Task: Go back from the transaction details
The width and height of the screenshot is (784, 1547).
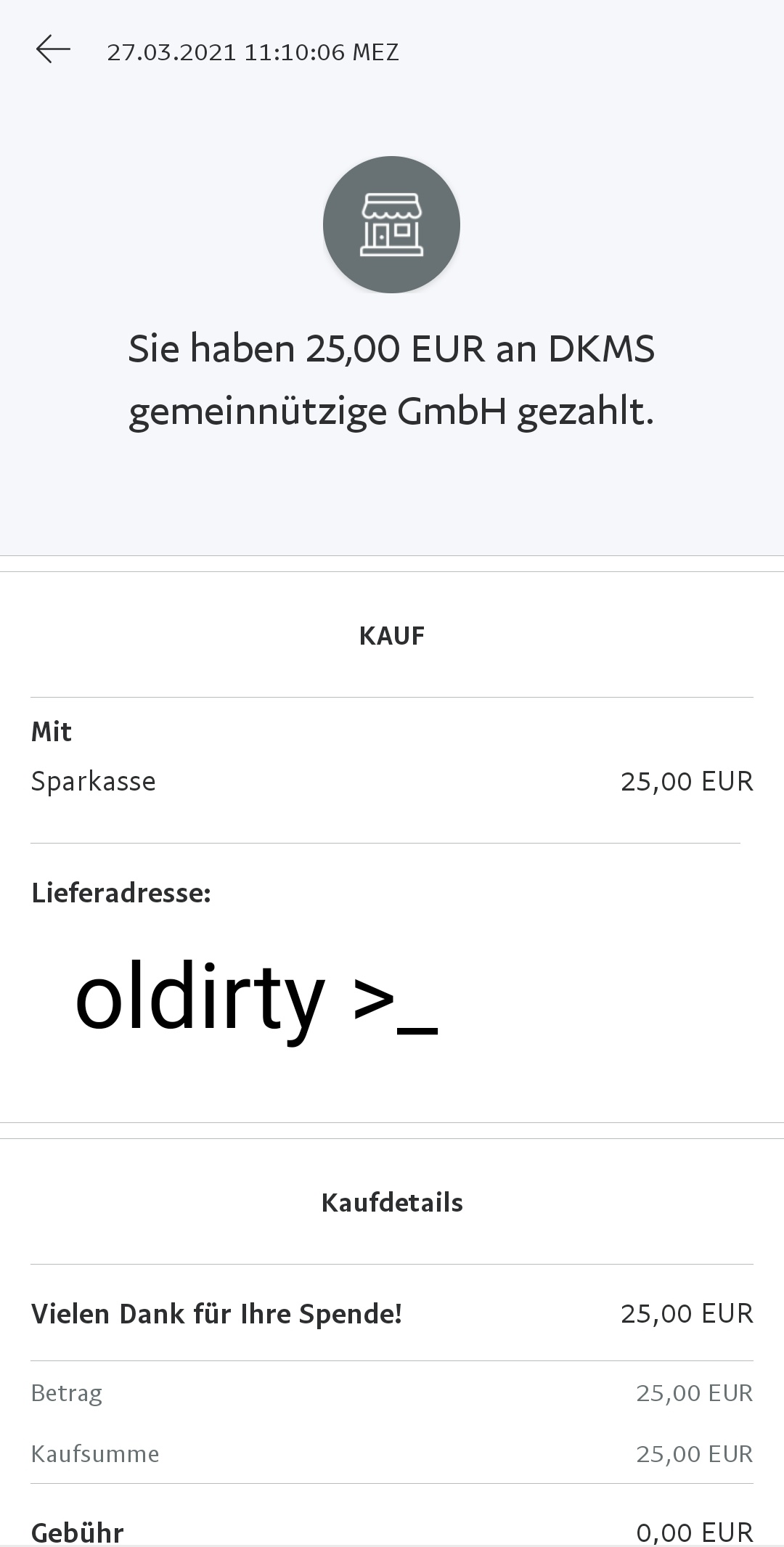Action: (x=53, y=50)
